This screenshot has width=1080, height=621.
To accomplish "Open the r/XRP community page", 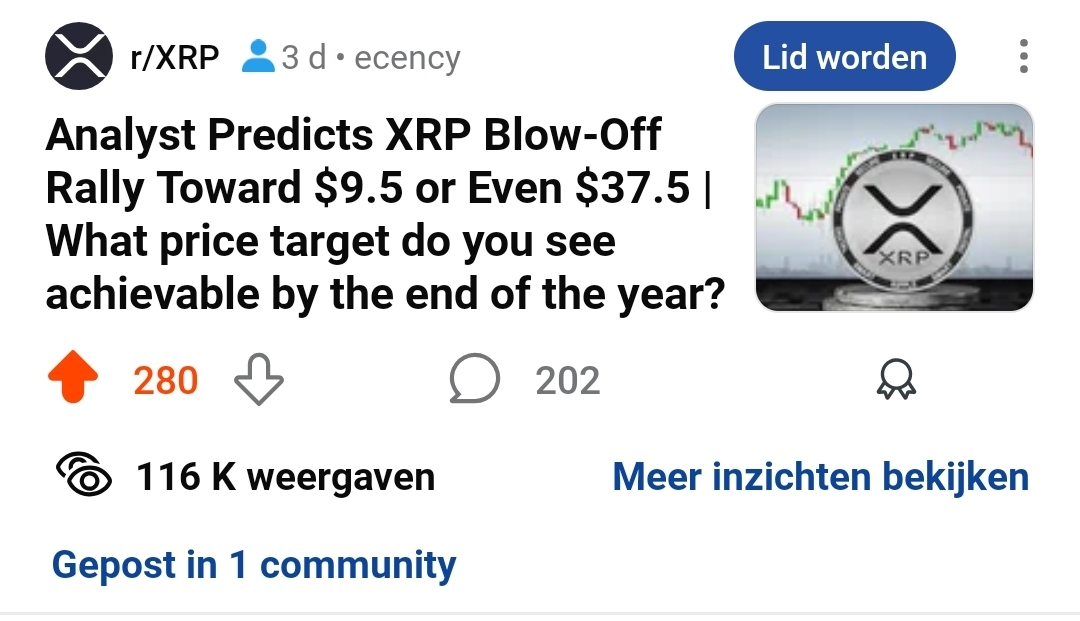I will click(x=175, y=57).
